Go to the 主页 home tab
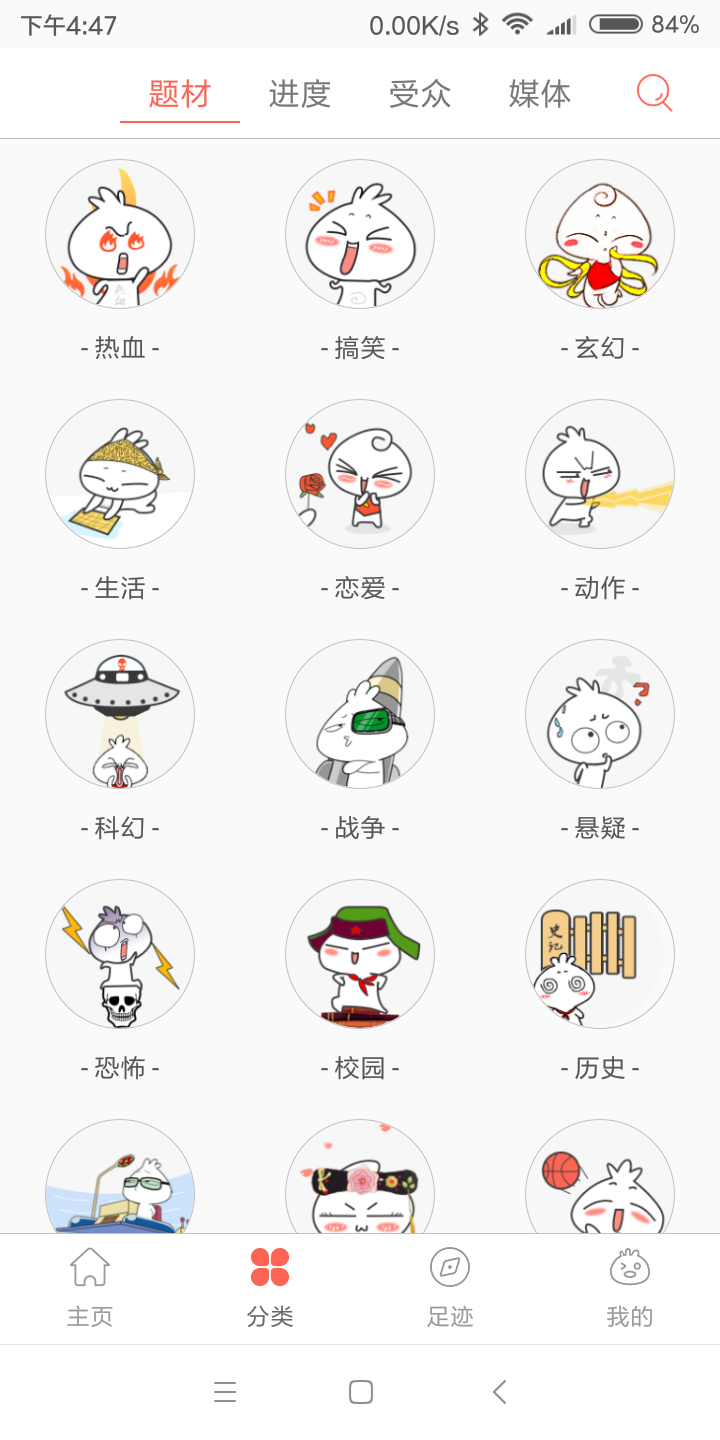Viewport: 720px width, 1440px height. 90,1288
